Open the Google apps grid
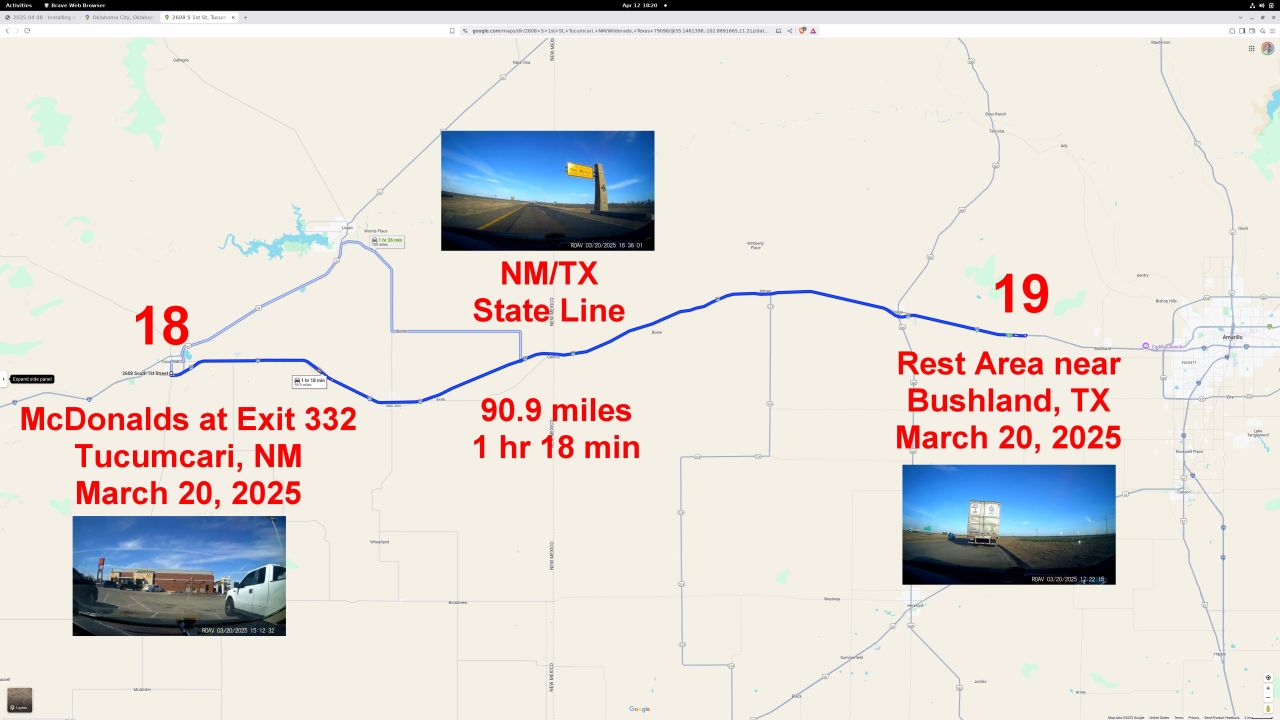The image size is (1280, 720). pos(1251,48)
